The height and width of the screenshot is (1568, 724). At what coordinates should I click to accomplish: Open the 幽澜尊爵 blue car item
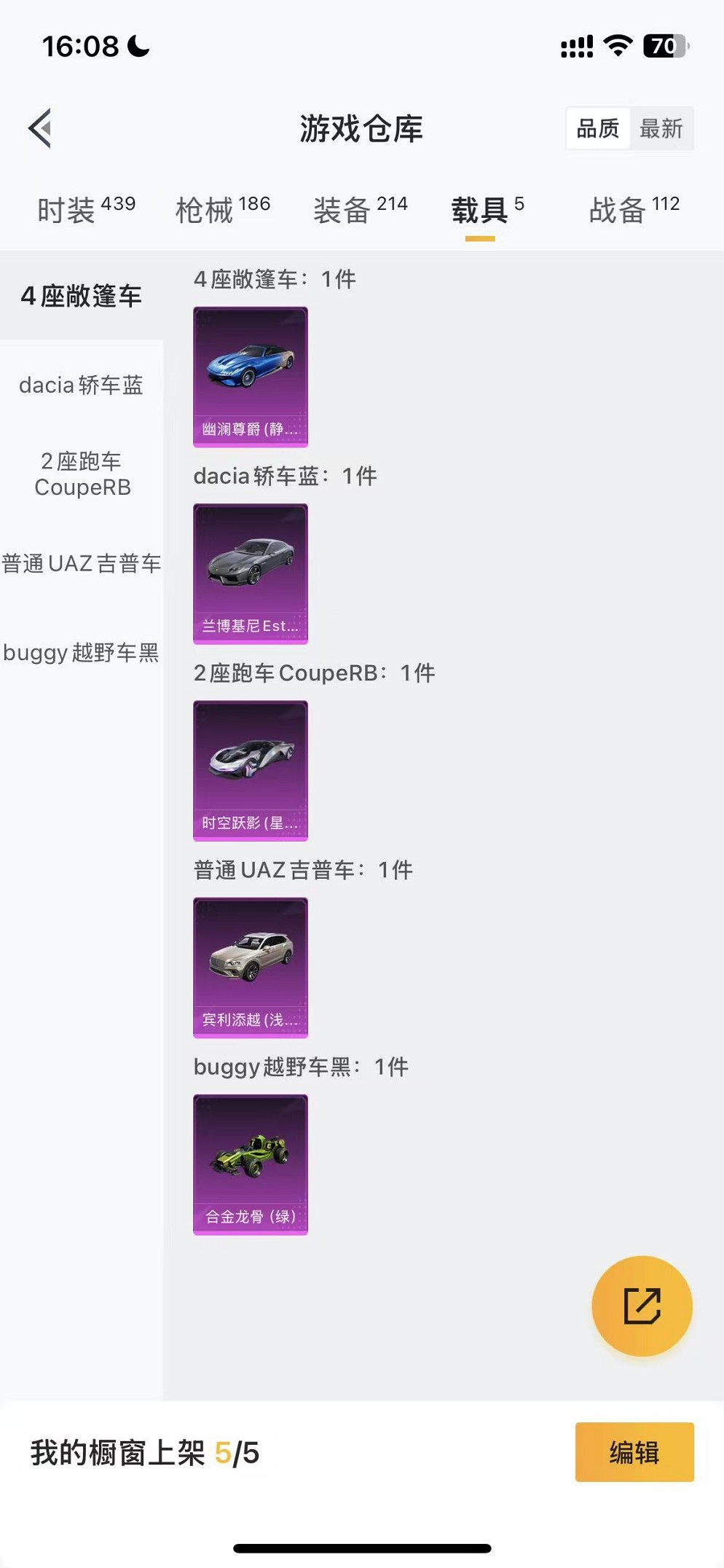pyautogui.click(x=251, y=377)
